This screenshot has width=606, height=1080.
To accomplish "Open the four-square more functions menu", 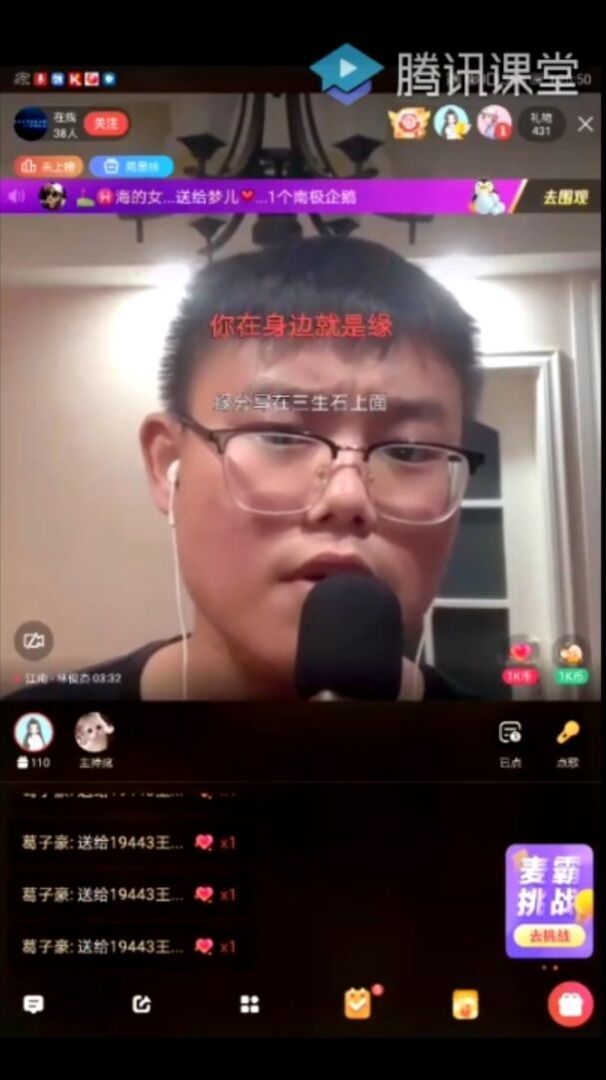I will tap(250, 1004).
